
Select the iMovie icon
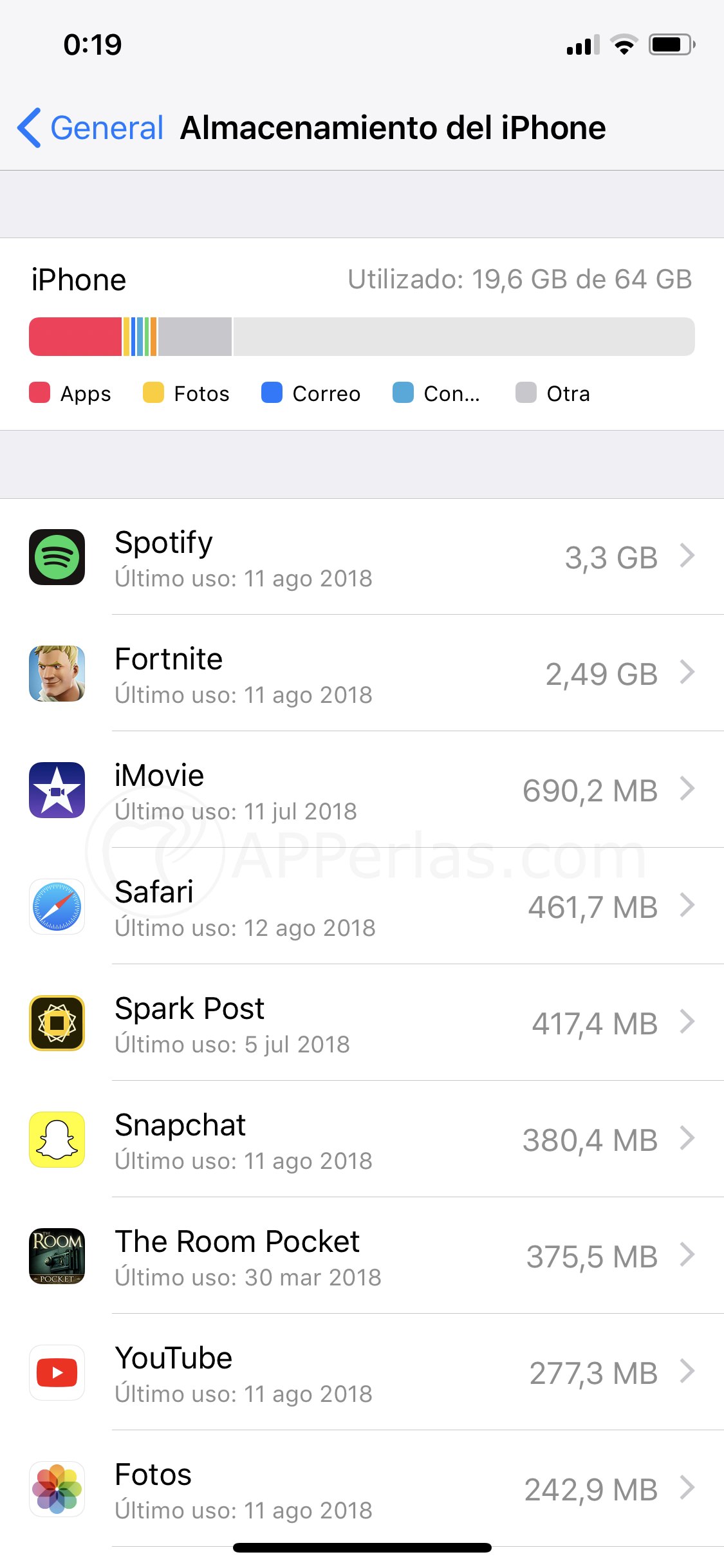click(57, 791)
